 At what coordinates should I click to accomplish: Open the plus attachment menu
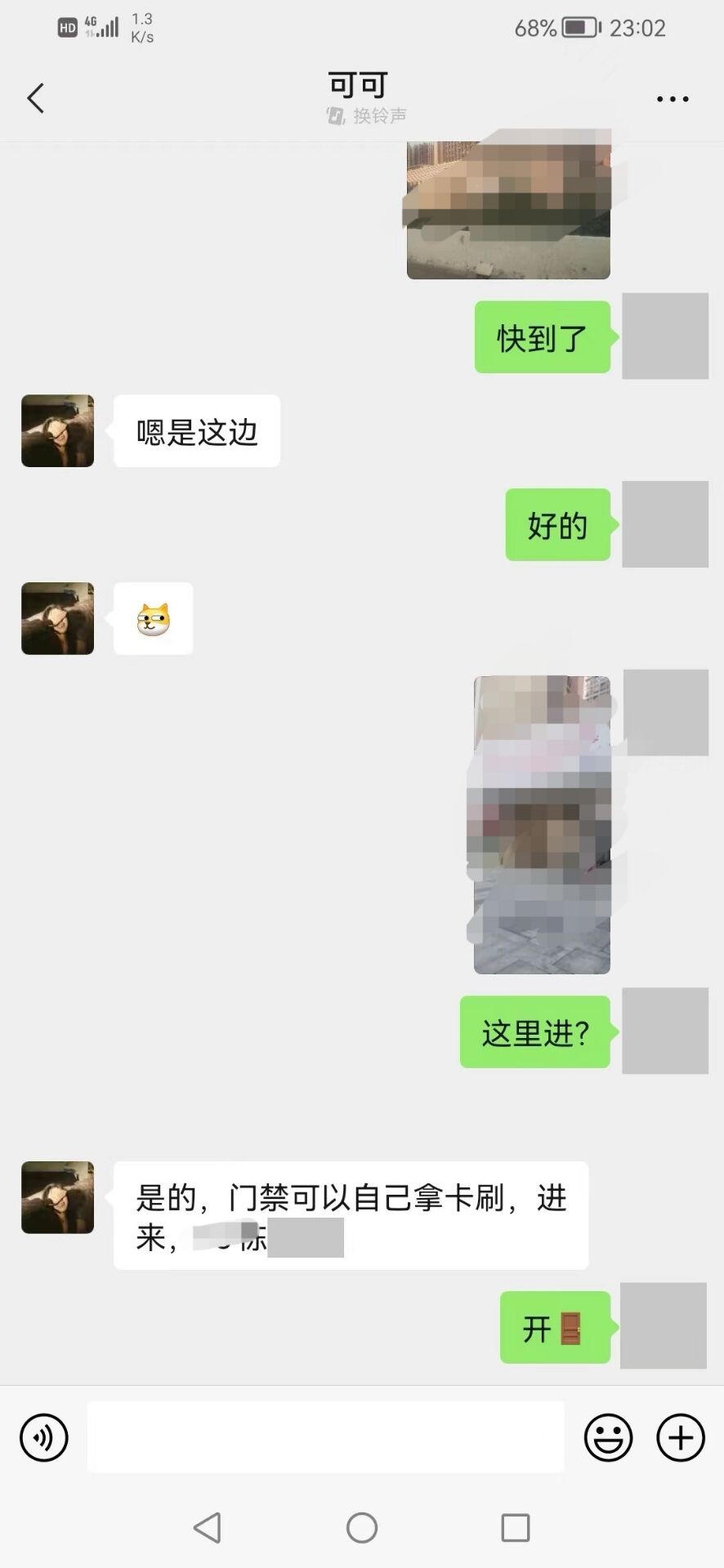coord(681,1437)
